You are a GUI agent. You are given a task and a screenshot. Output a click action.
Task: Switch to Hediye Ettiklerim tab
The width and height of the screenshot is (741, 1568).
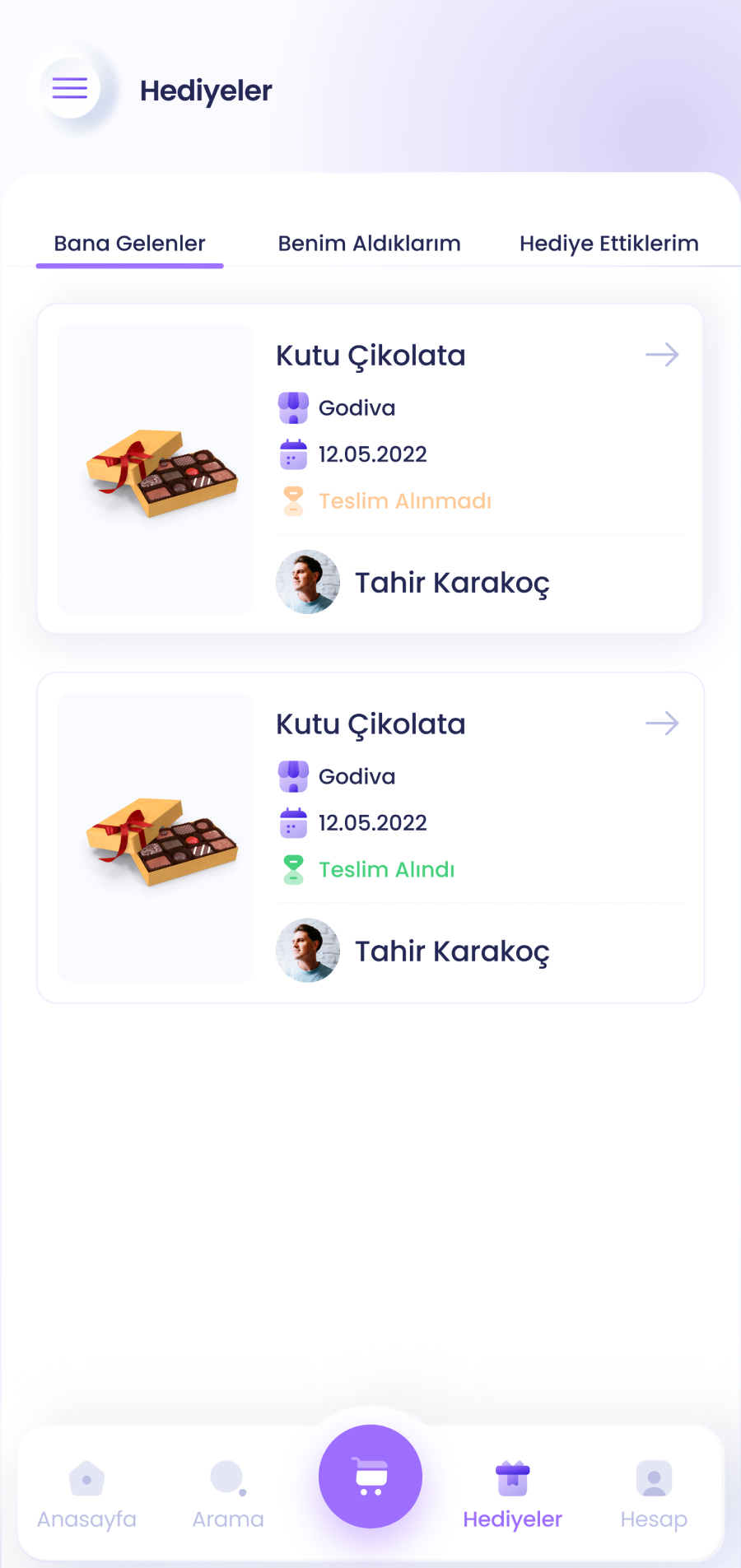[x=608, y=244]
